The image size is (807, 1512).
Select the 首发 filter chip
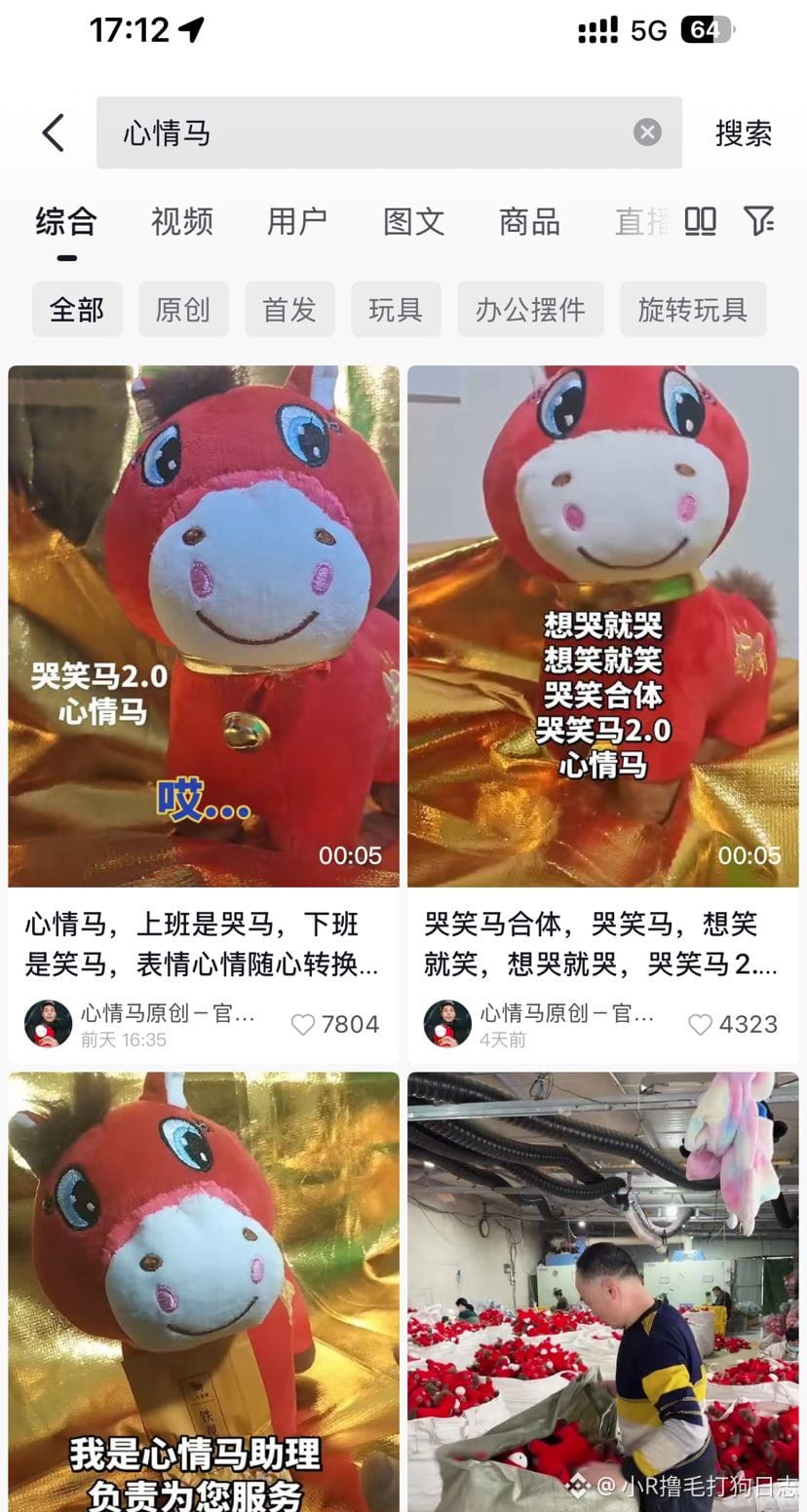point(289,310)
